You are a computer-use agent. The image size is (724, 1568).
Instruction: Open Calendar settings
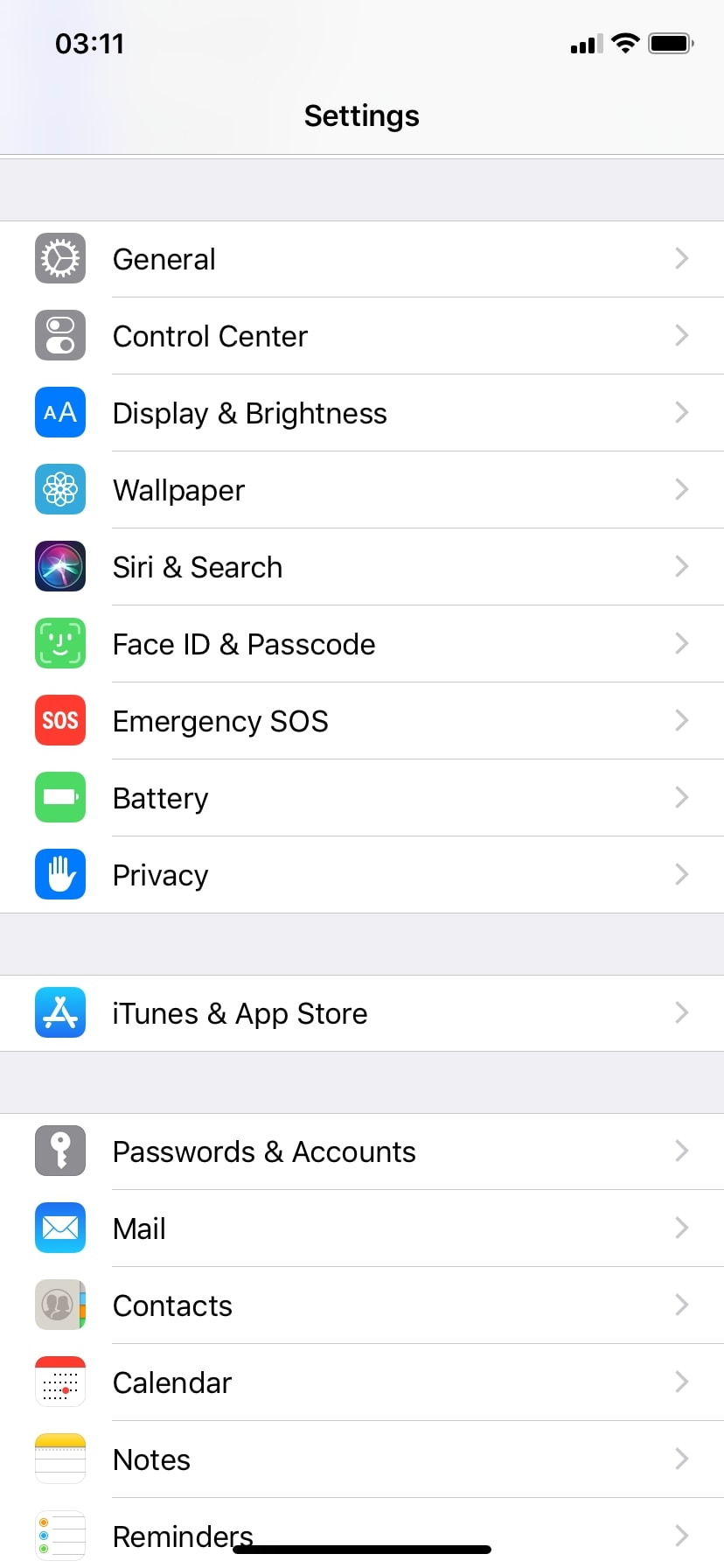(x=362, y=1382)
